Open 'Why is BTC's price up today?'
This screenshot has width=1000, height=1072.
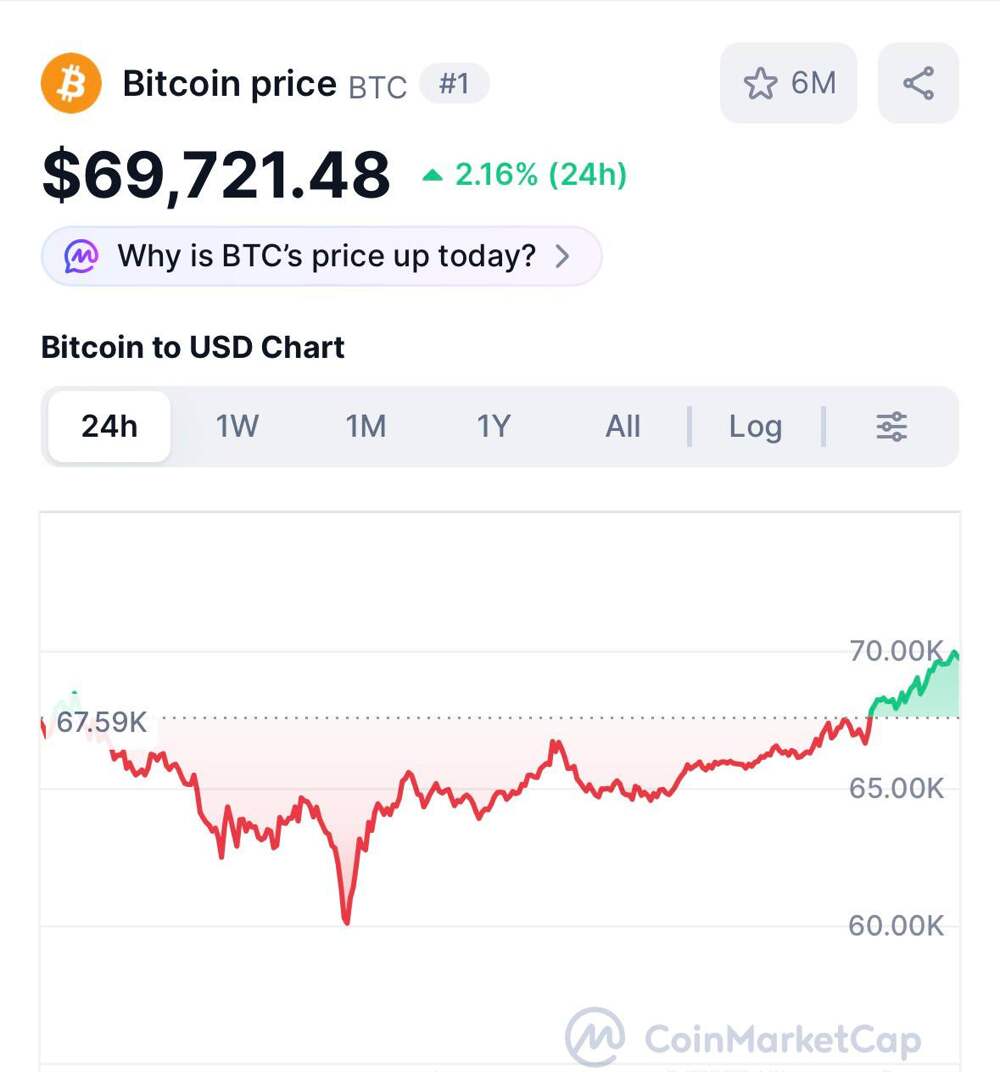coord(321,257)
